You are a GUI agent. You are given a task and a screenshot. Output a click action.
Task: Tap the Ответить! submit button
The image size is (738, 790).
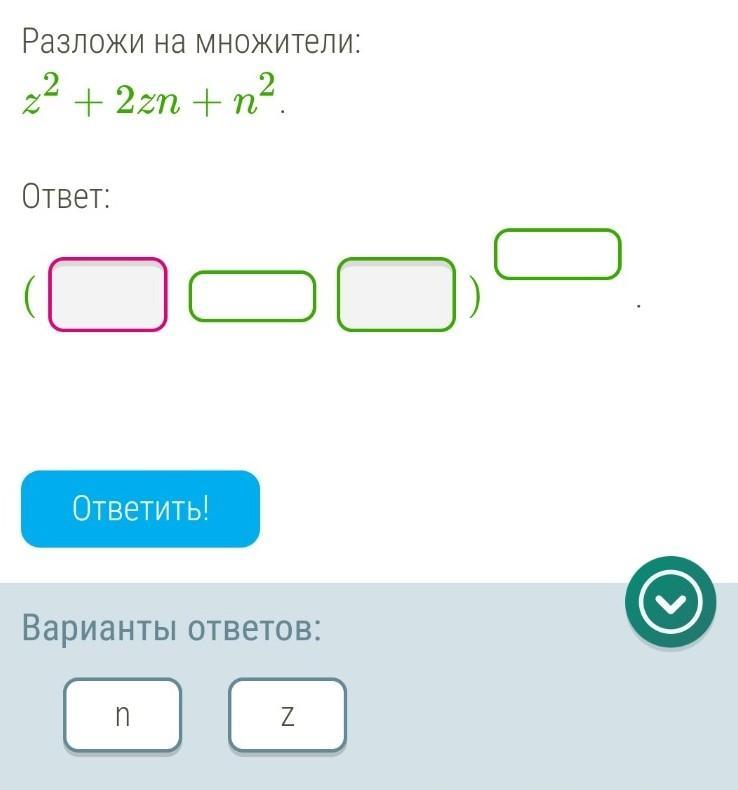pyautogui.click(x=140, y=509)
